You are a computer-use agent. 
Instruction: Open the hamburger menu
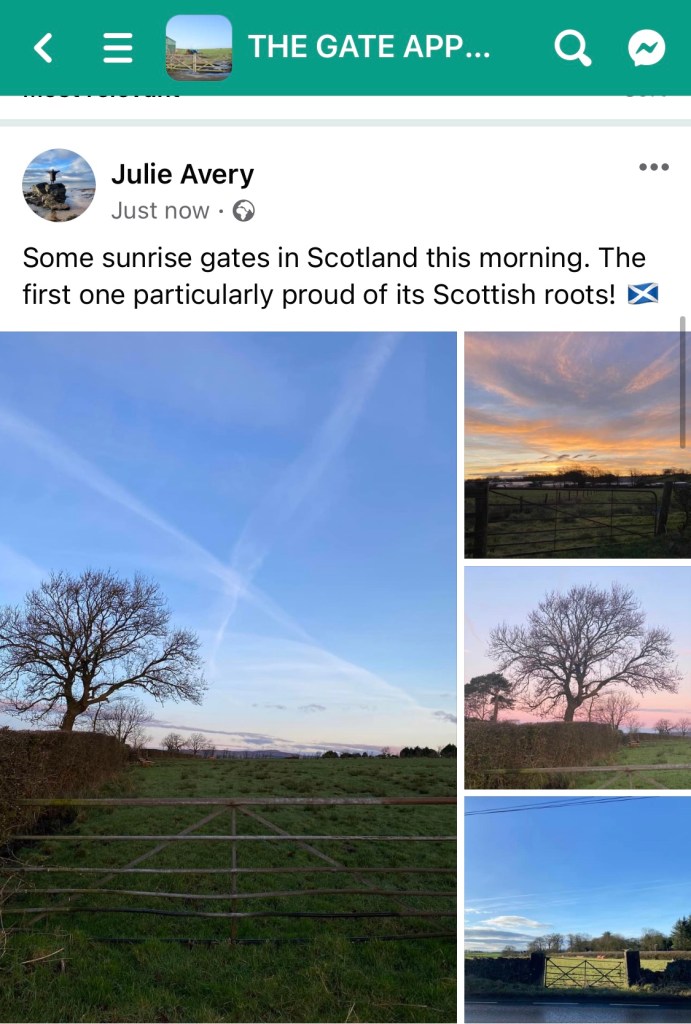point(118,47)
